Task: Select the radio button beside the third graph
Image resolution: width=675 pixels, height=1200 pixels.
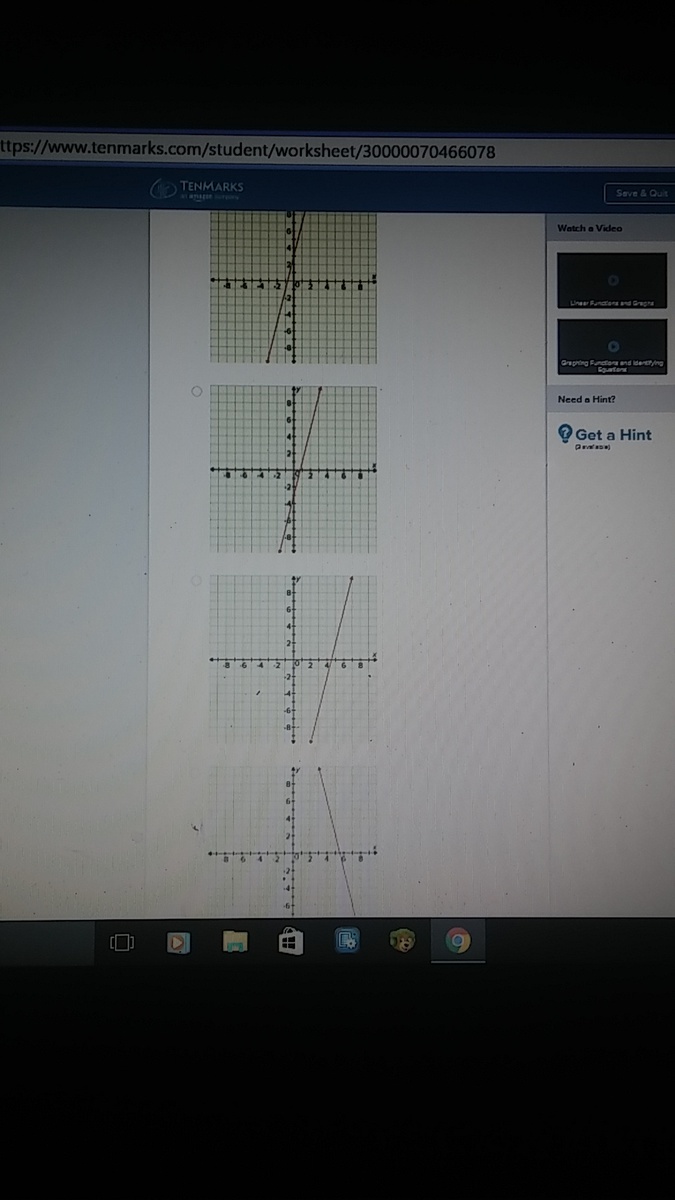Action: click(x=196, y=580)
